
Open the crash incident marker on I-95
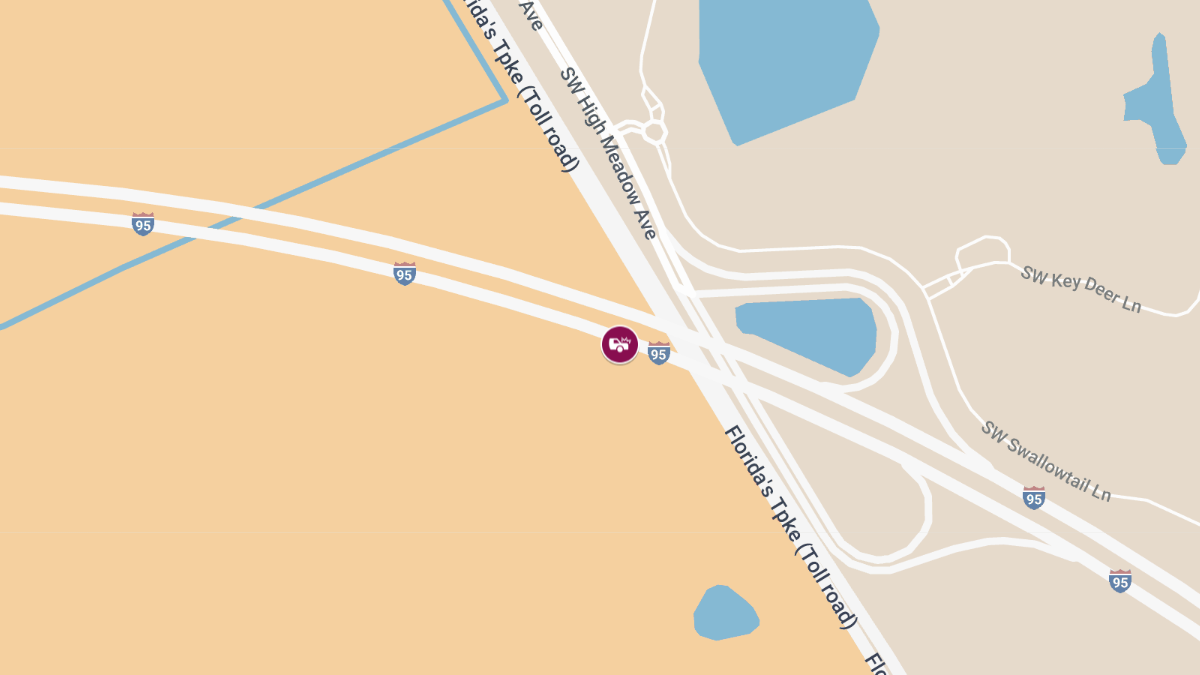(620, 344)
